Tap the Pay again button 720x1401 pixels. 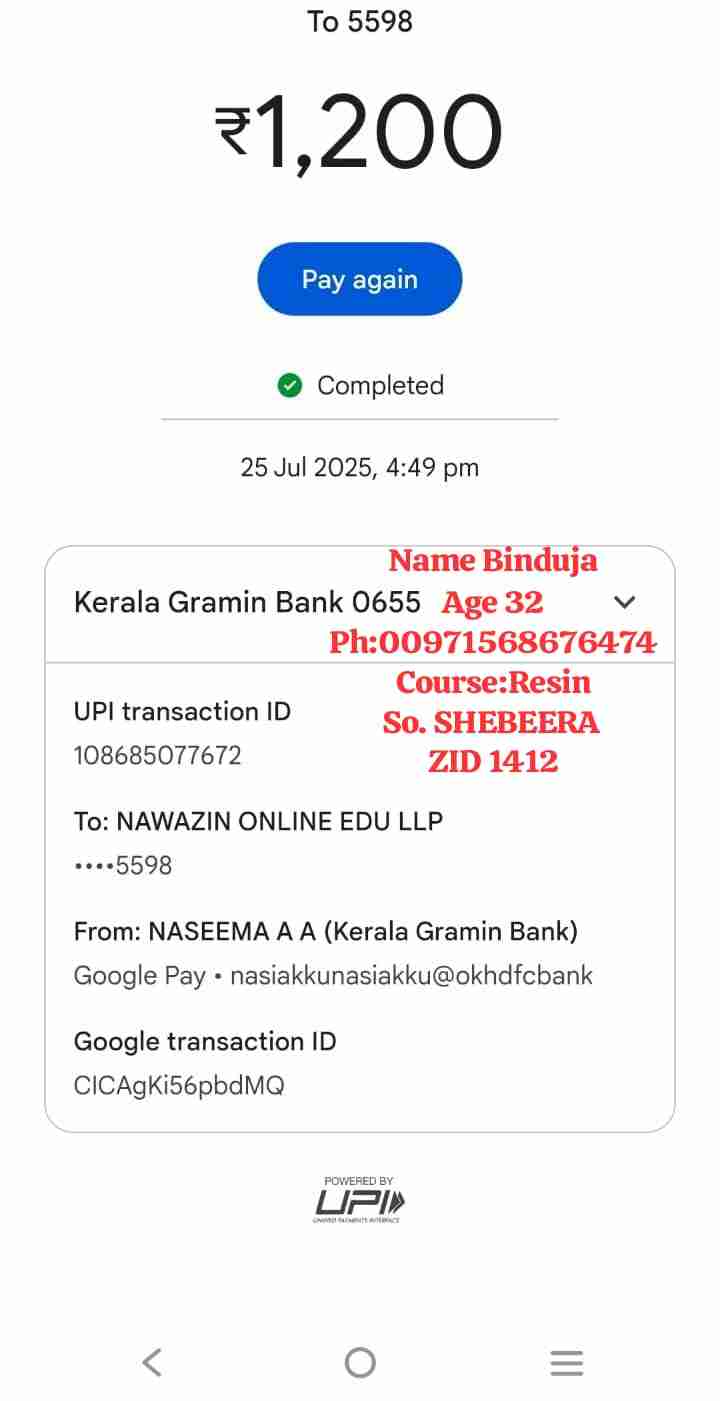click(x=360, y=279)
